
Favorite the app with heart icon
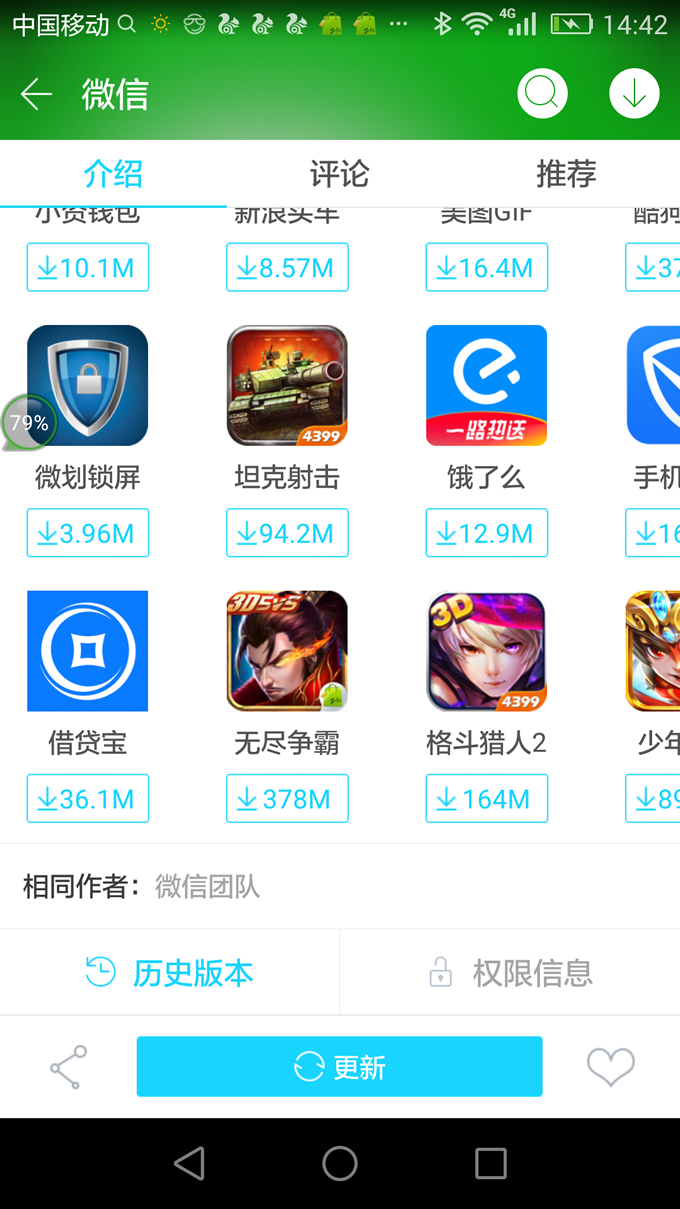610,1067
